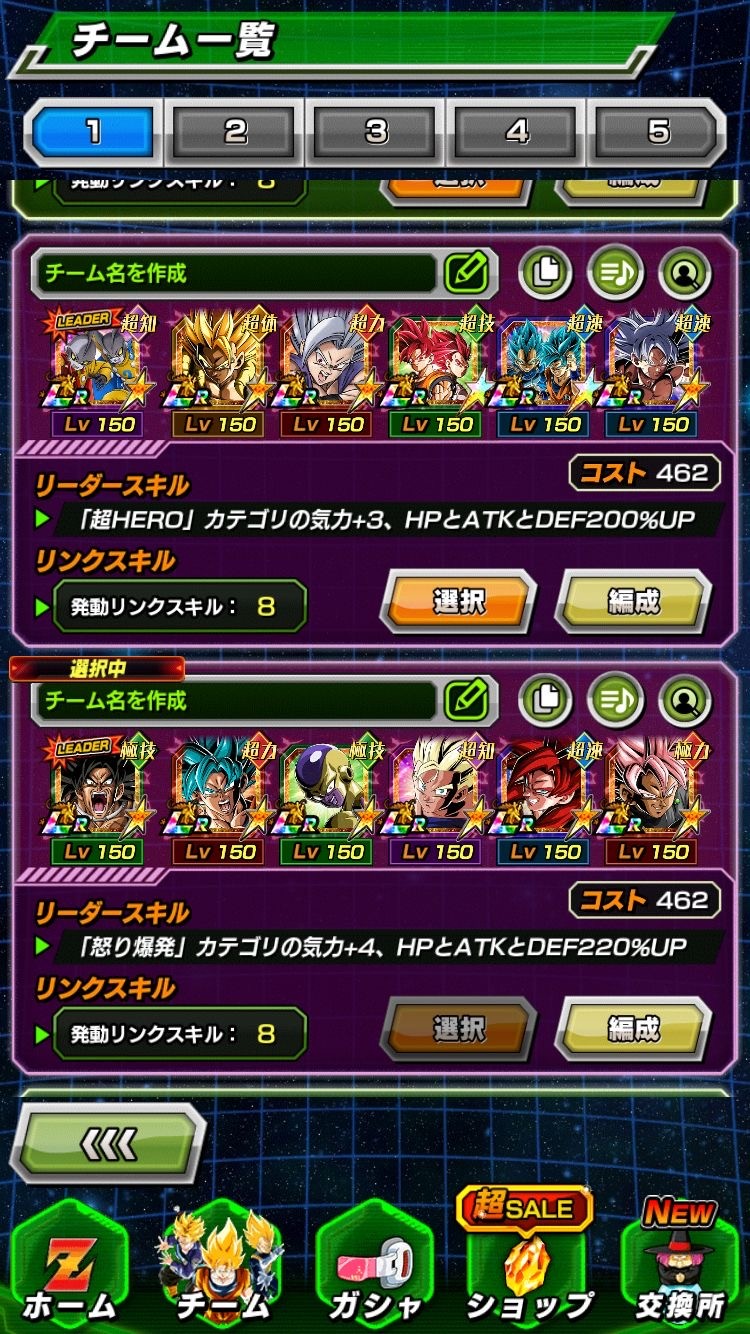This screenshot has width=750, height=1334.
Task: Open the チーム tab
Action: click(x=222, y=1270)
